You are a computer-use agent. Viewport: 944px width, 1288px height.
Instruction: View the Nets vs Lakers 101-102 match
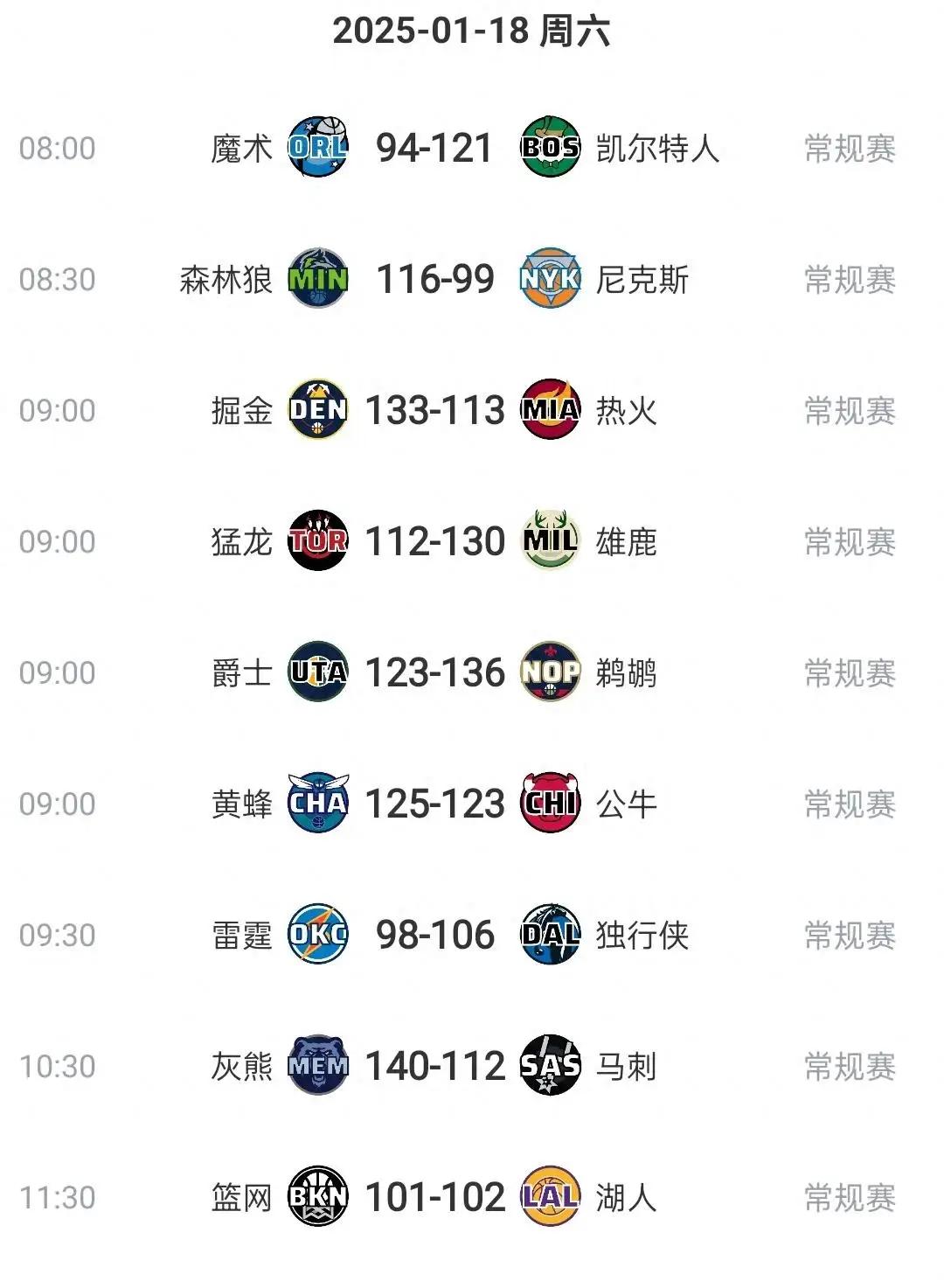[434, 1197]
